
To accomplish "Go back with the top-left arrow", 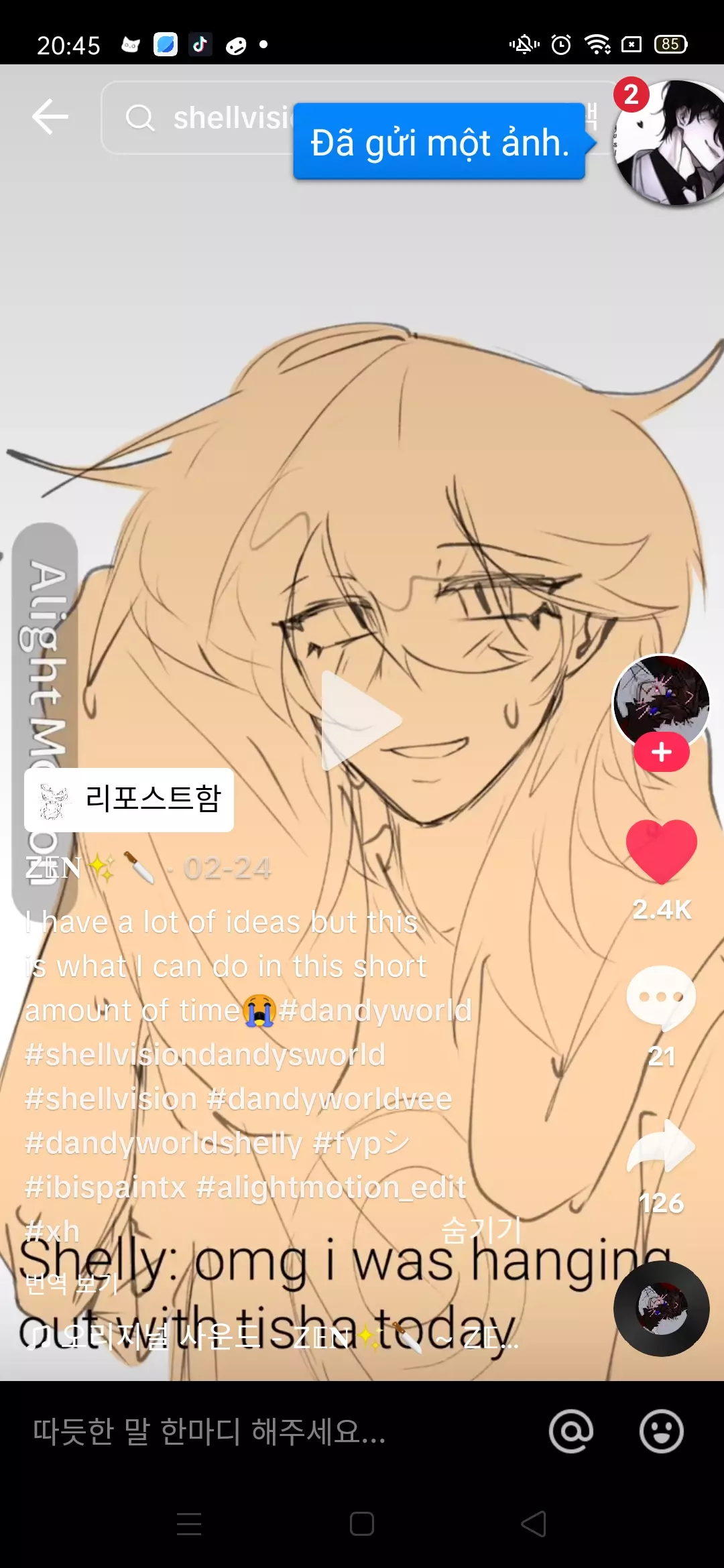I will 50,117.
